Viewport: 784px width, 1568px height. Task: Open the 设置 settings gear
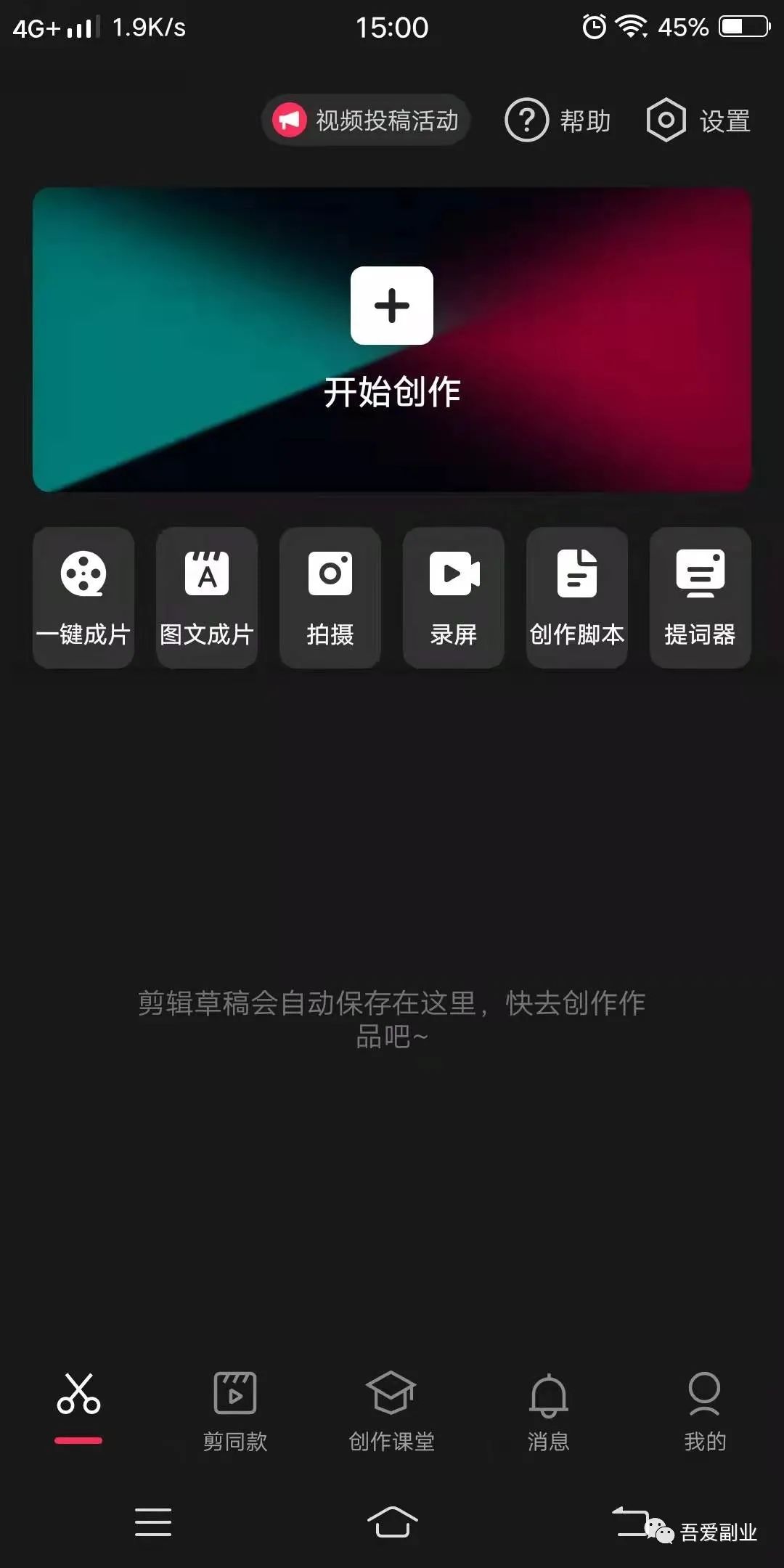click(x=699, y=120)
